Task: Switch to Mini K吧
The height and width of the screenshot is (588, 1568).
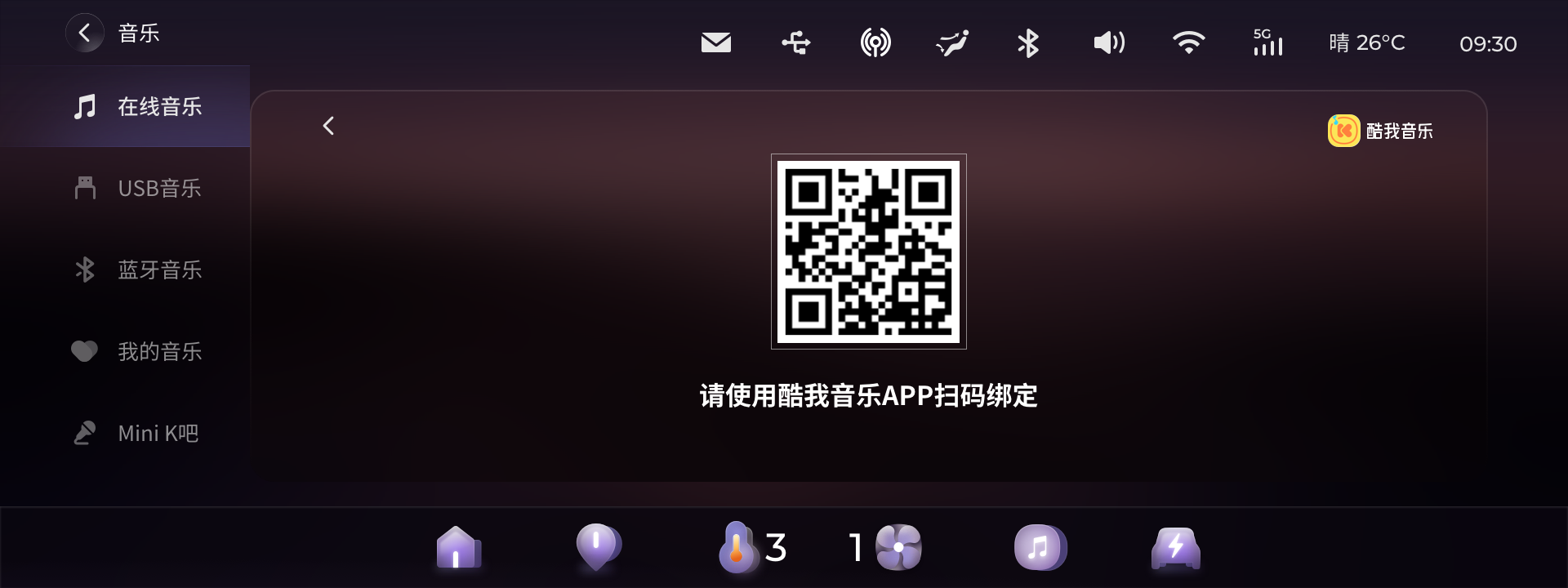Action: pos(137,434)
